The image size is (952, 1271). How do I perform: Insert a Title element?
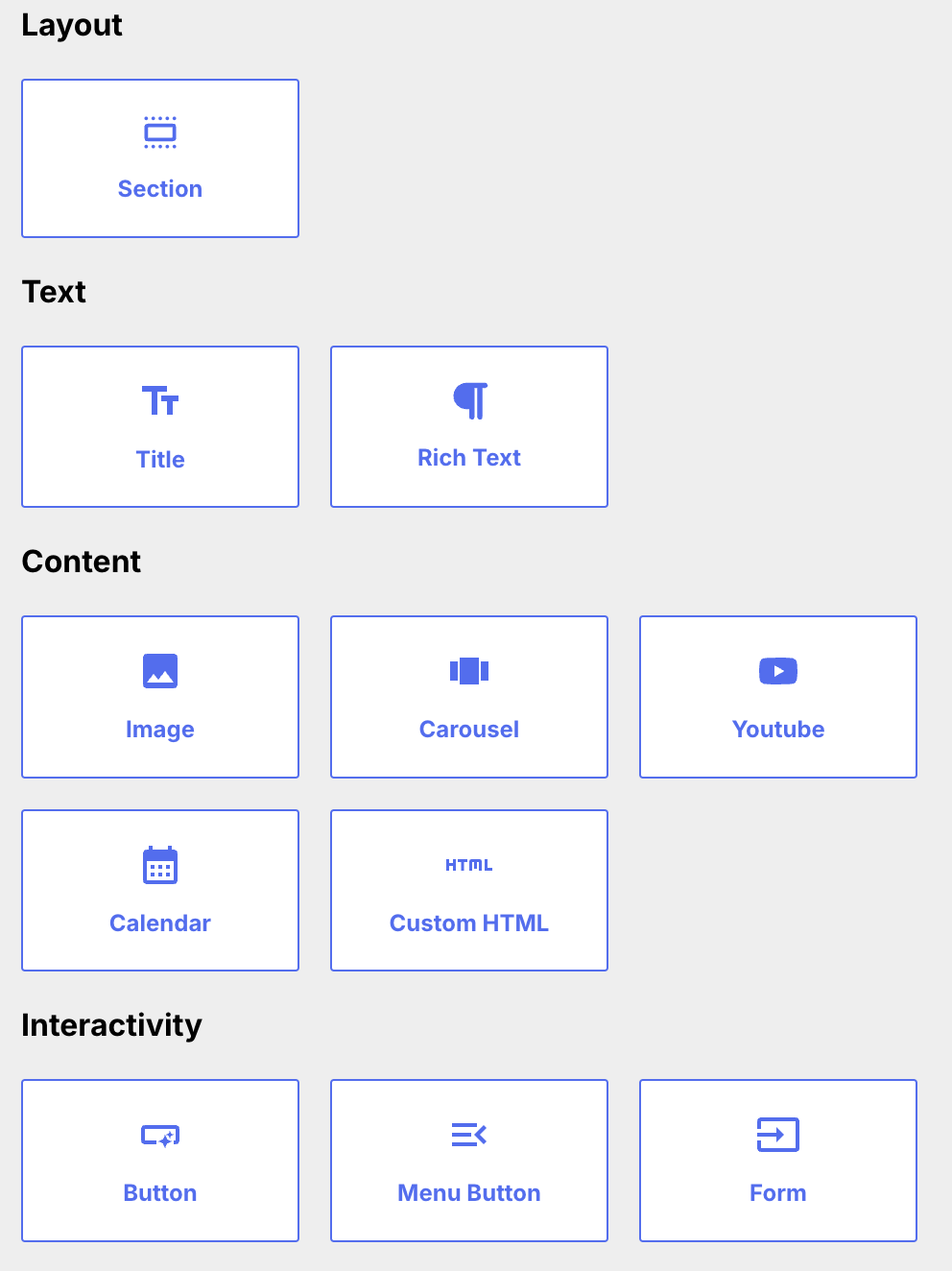pyautogui.click(x=159, y=426)
